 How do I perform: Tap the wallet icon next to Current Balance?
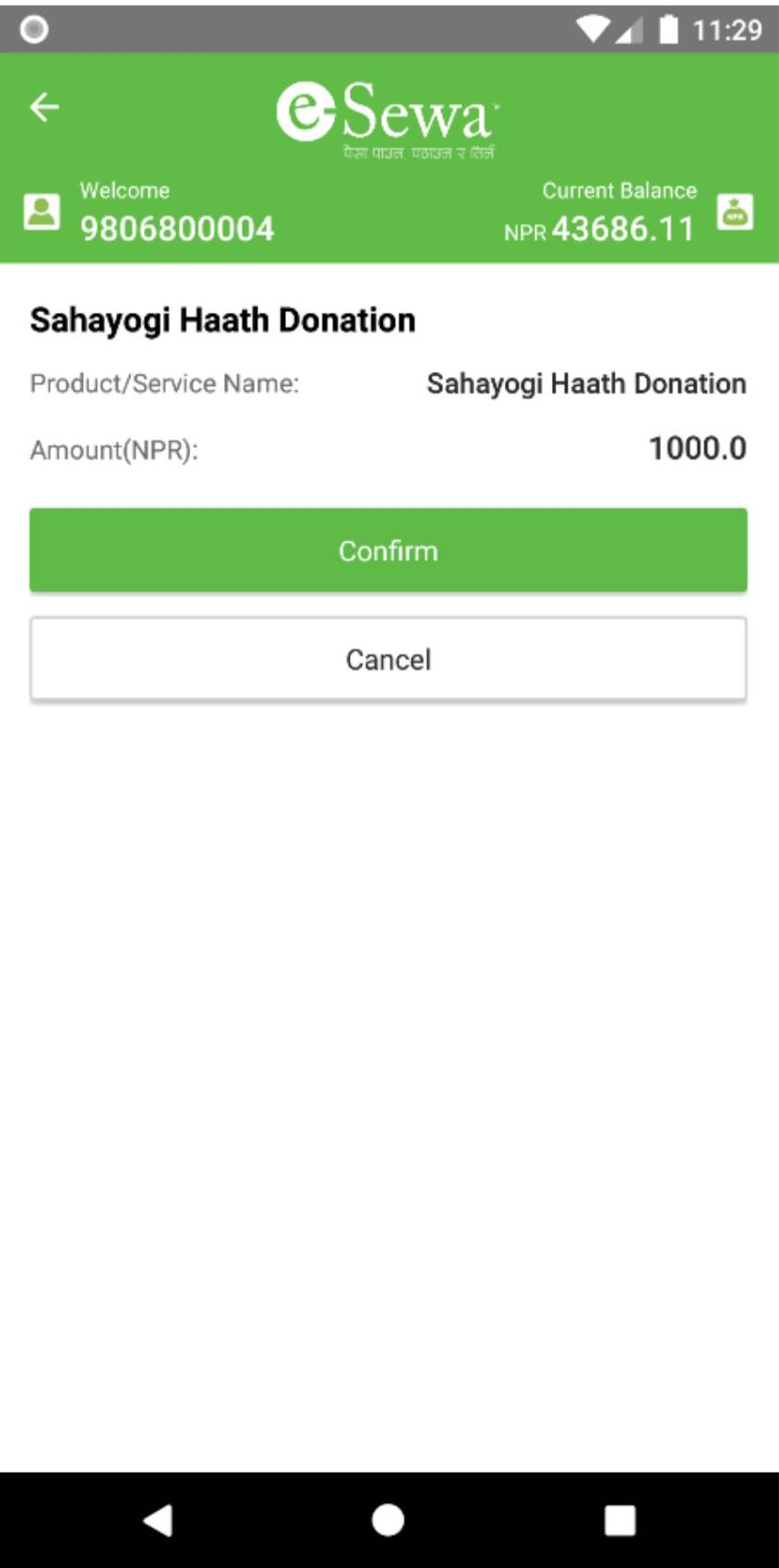(x=735, y=212)
